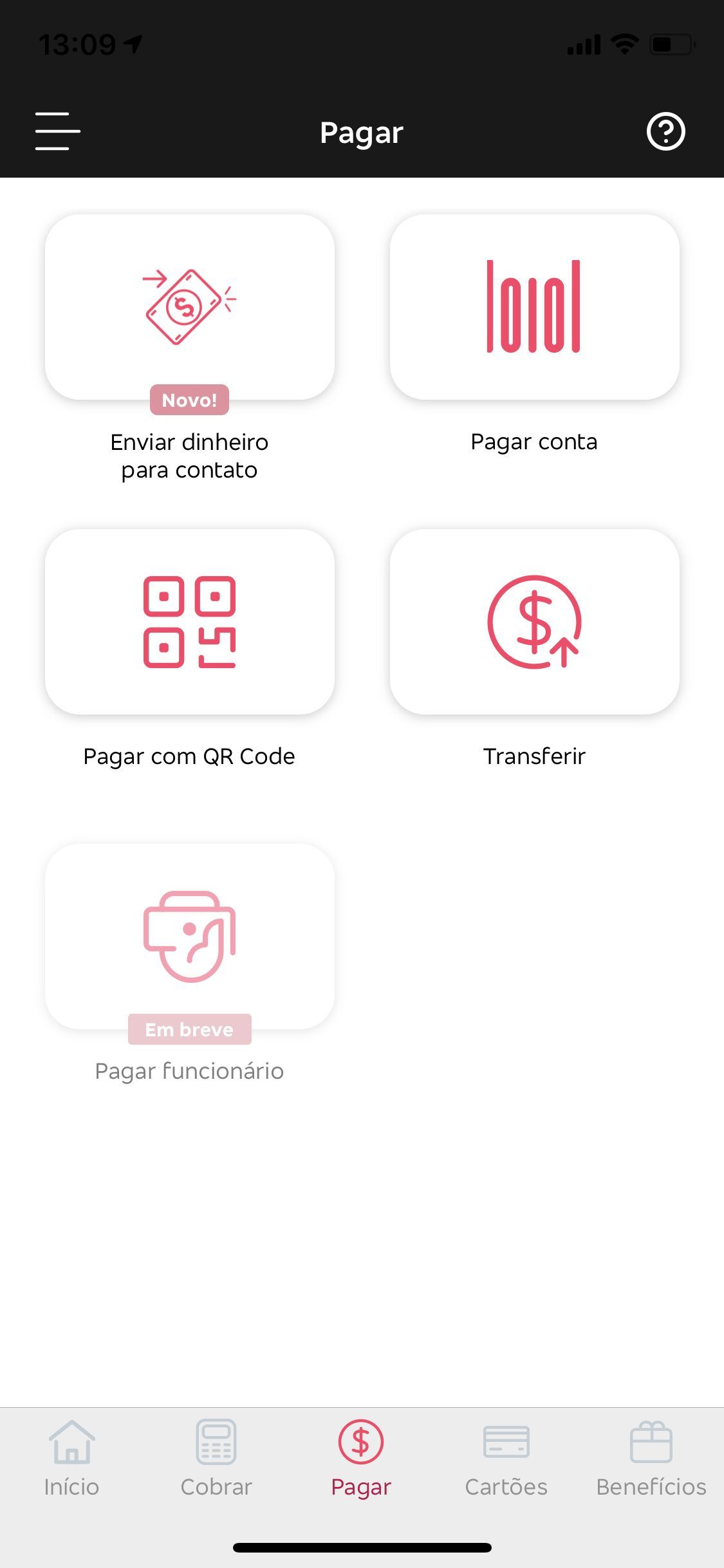
Task: Open Enviar dinheiro para contato
Action: pos(190,307)
